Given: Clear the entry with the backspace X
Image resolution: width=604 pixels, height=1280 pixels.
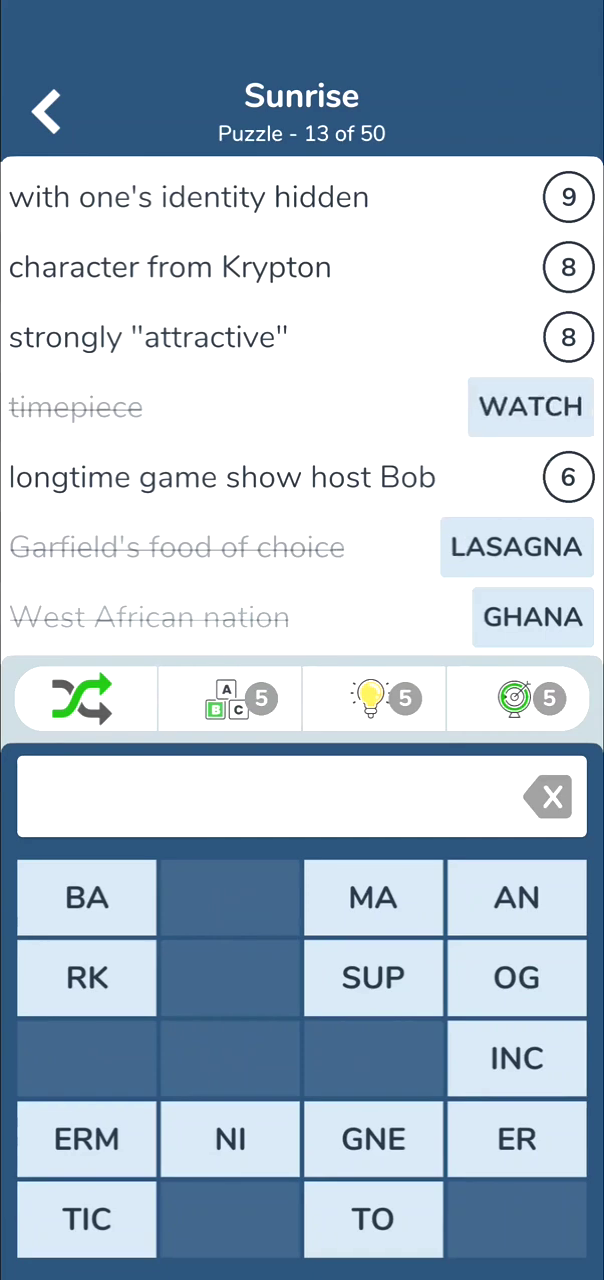Looking at the screenshot, I should (x=548, y=796).
